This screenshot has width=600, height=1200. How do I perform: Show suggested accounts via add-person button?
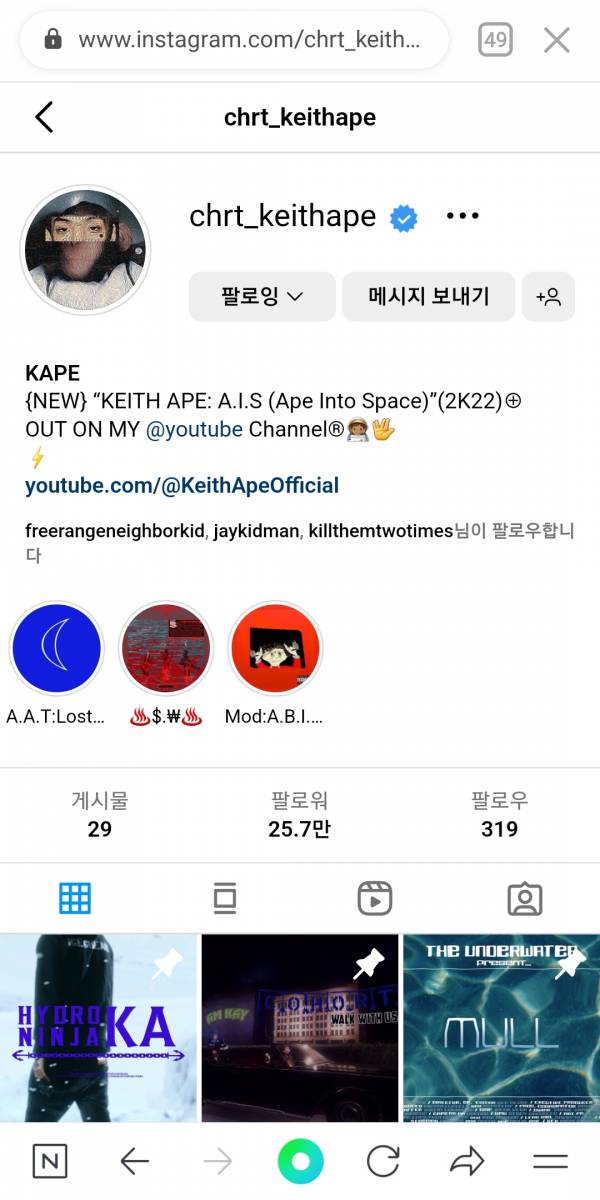click(548, 296)
